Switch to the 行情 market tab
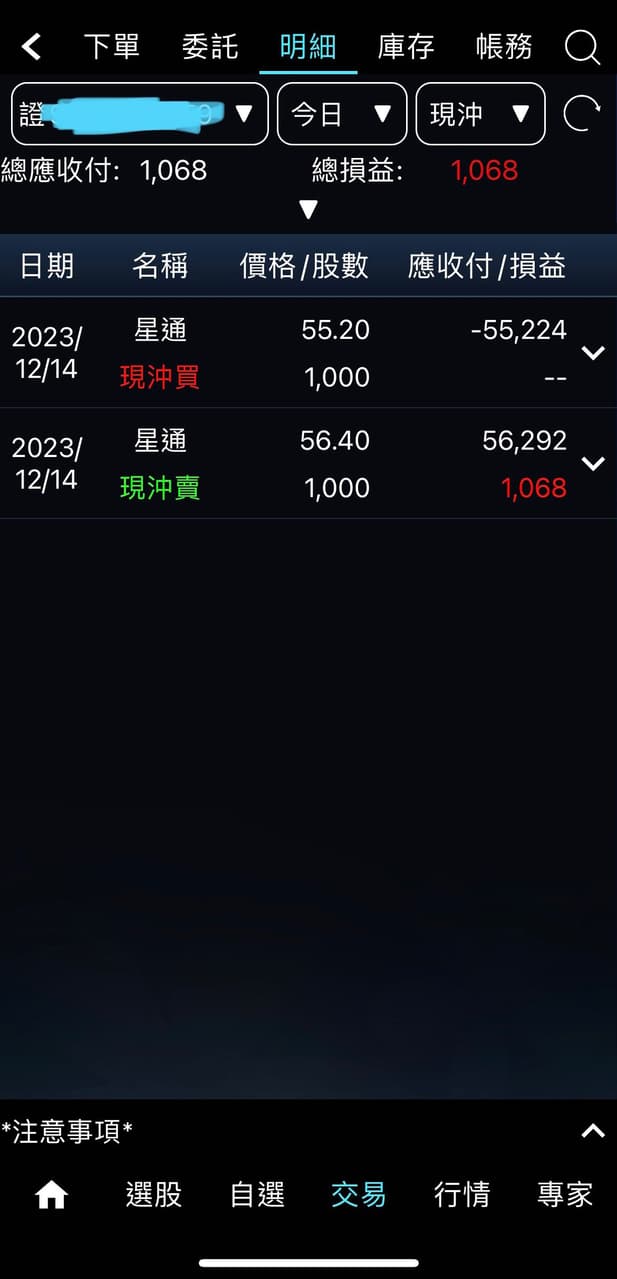617x1279 pixels. point(462,1194)
